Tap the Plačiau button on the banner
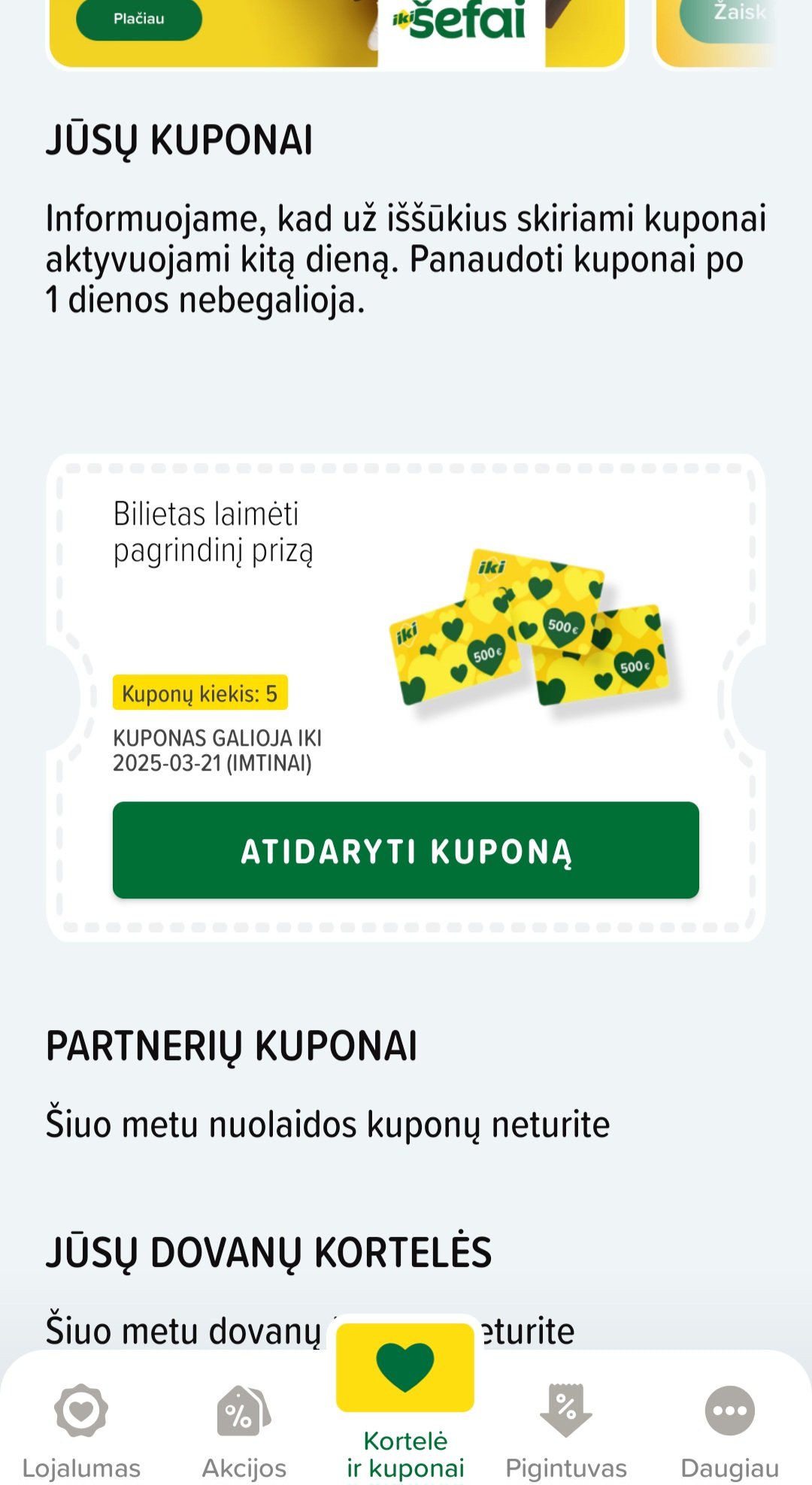812x1485 pixels. coord(139,19)
